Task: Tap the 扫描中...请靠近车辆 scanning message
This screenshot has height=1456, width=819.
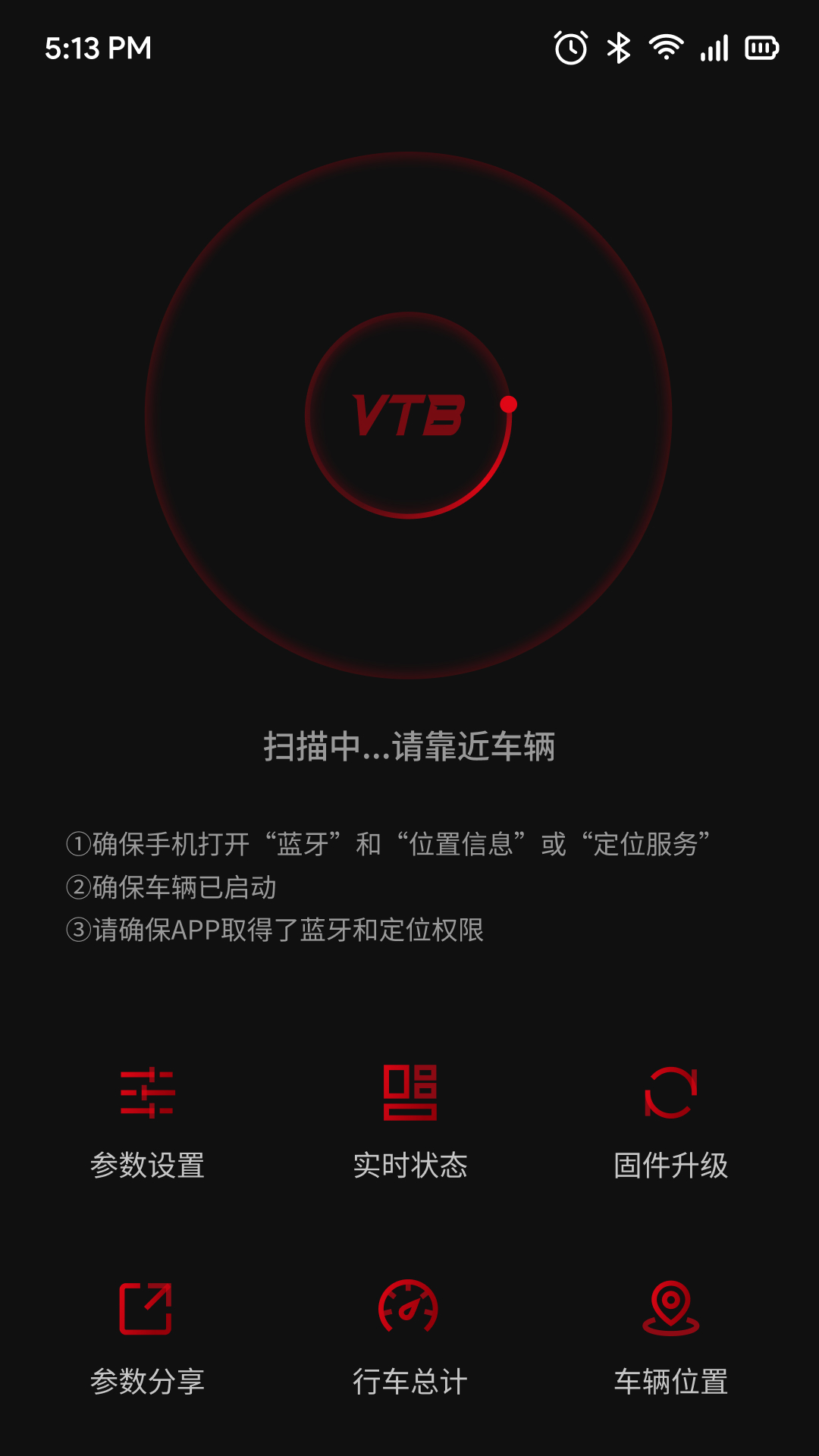Action: coord(409,746)
